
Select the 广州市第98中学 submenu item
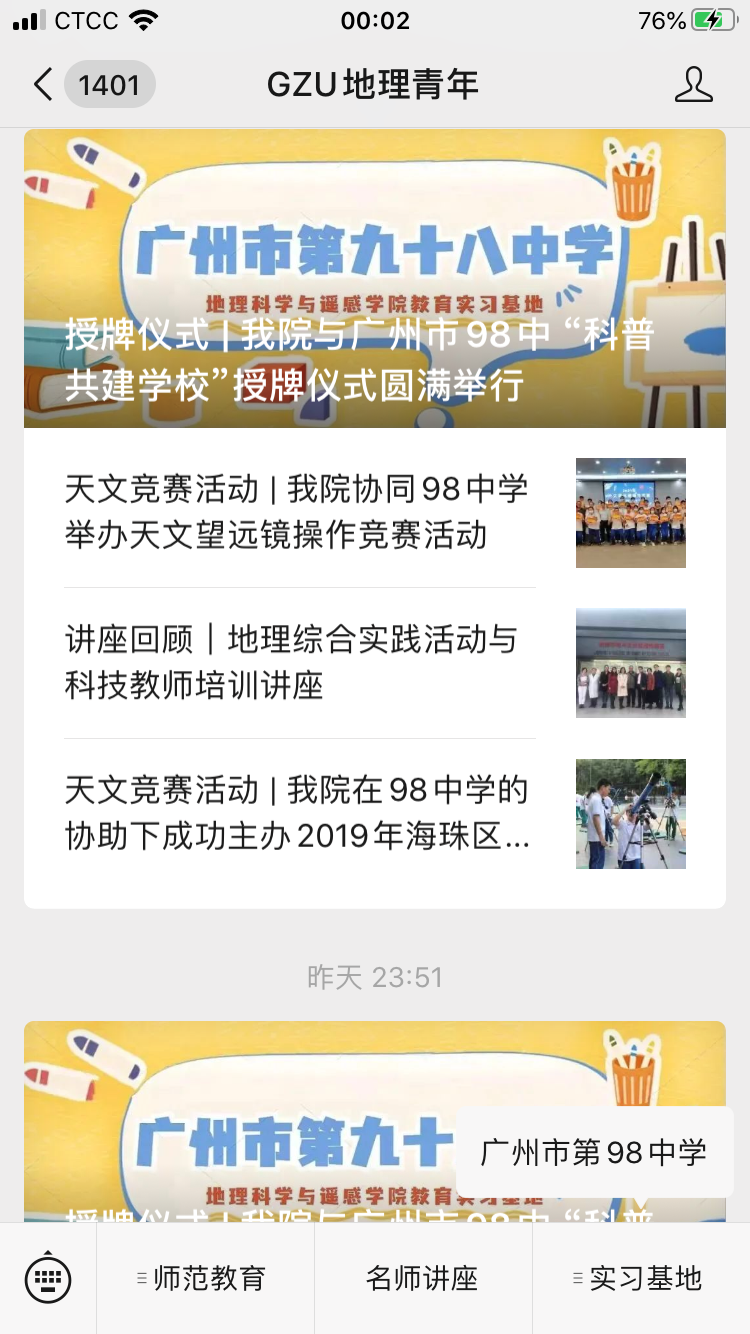click(x=594, y=1152)
